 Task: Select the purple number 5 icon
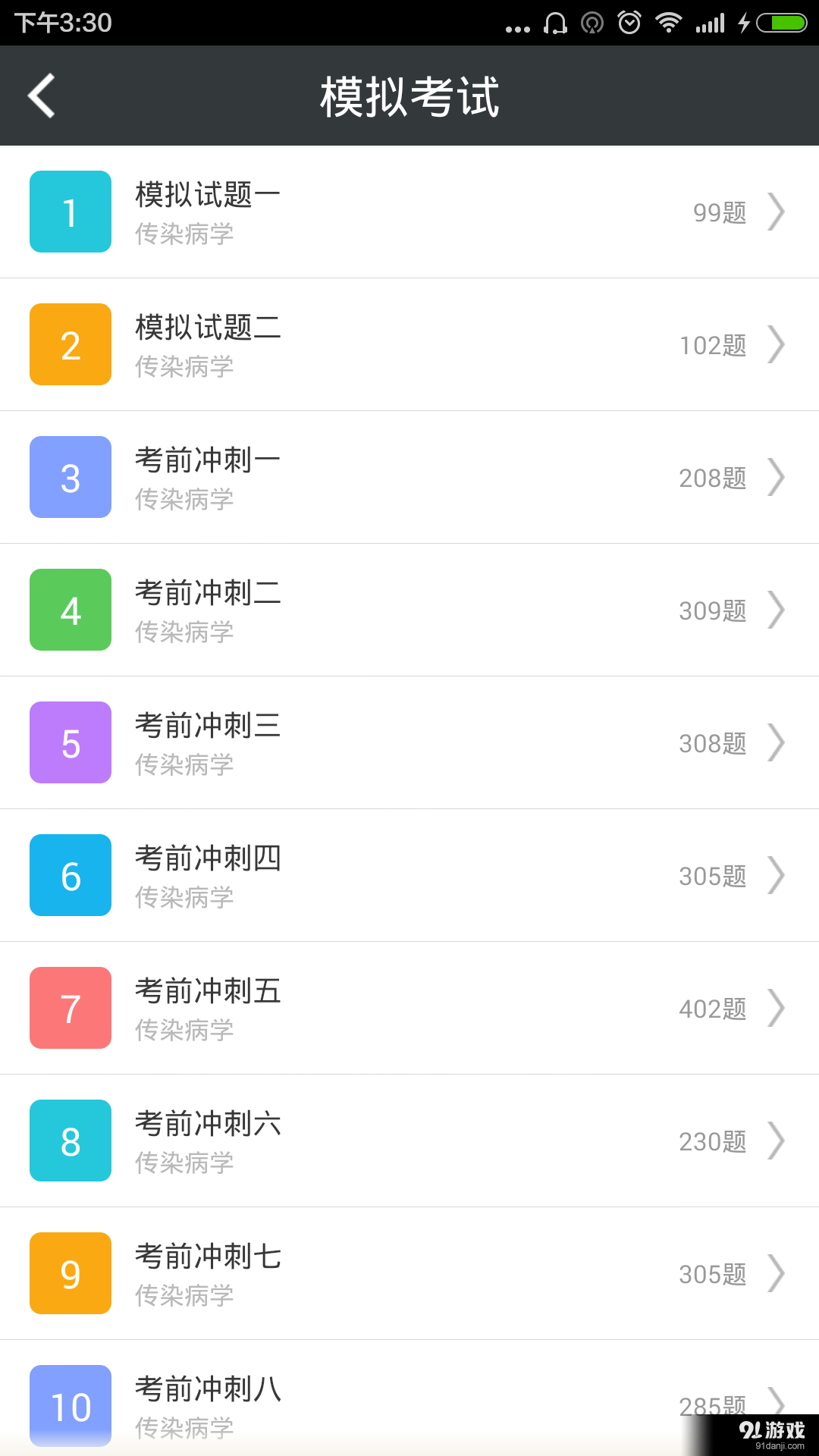coord(70,742)
